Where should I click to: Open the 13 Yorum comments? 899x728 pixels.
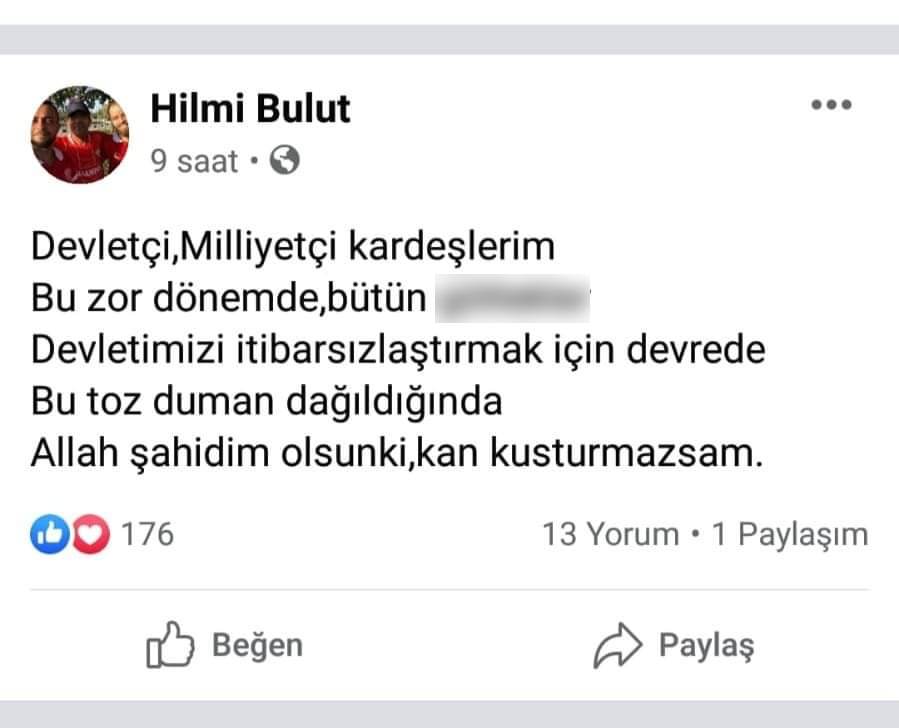[x=610, y=535]
